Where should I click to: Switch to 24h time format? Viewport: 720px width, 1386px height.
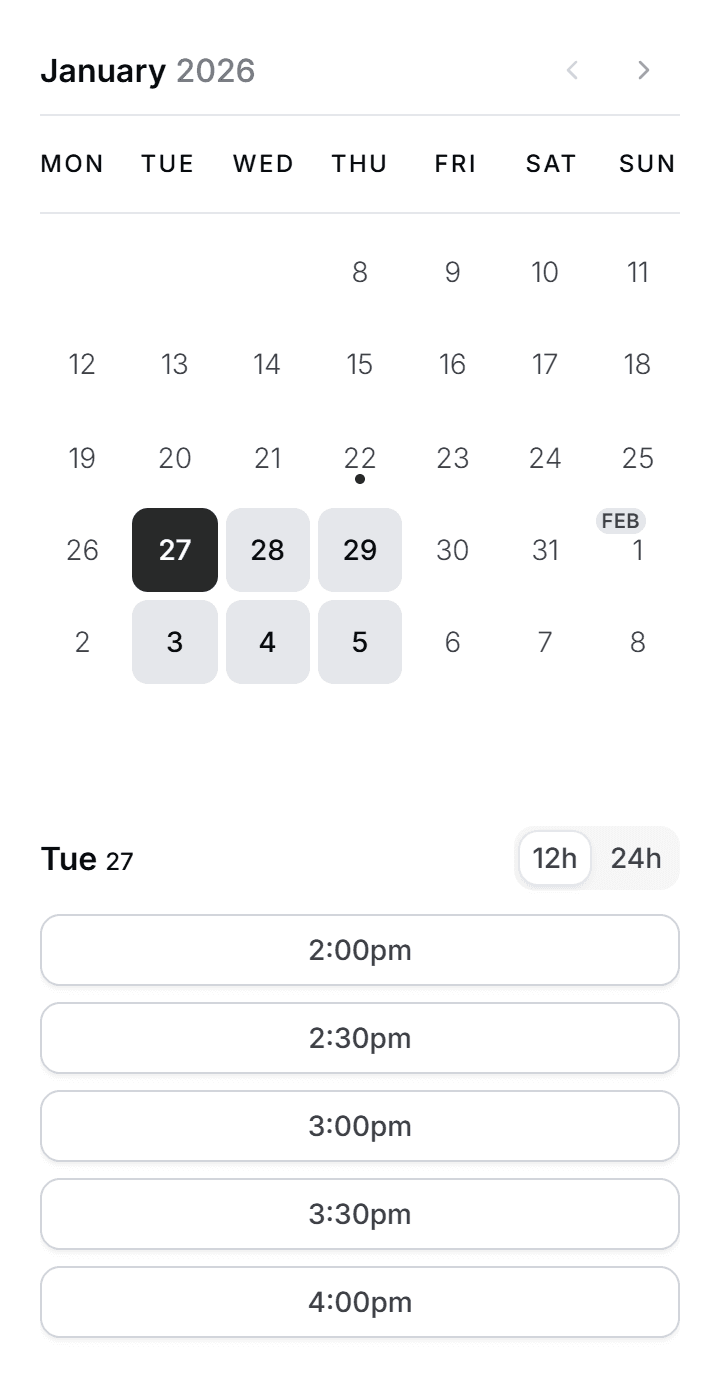(636, 858)
